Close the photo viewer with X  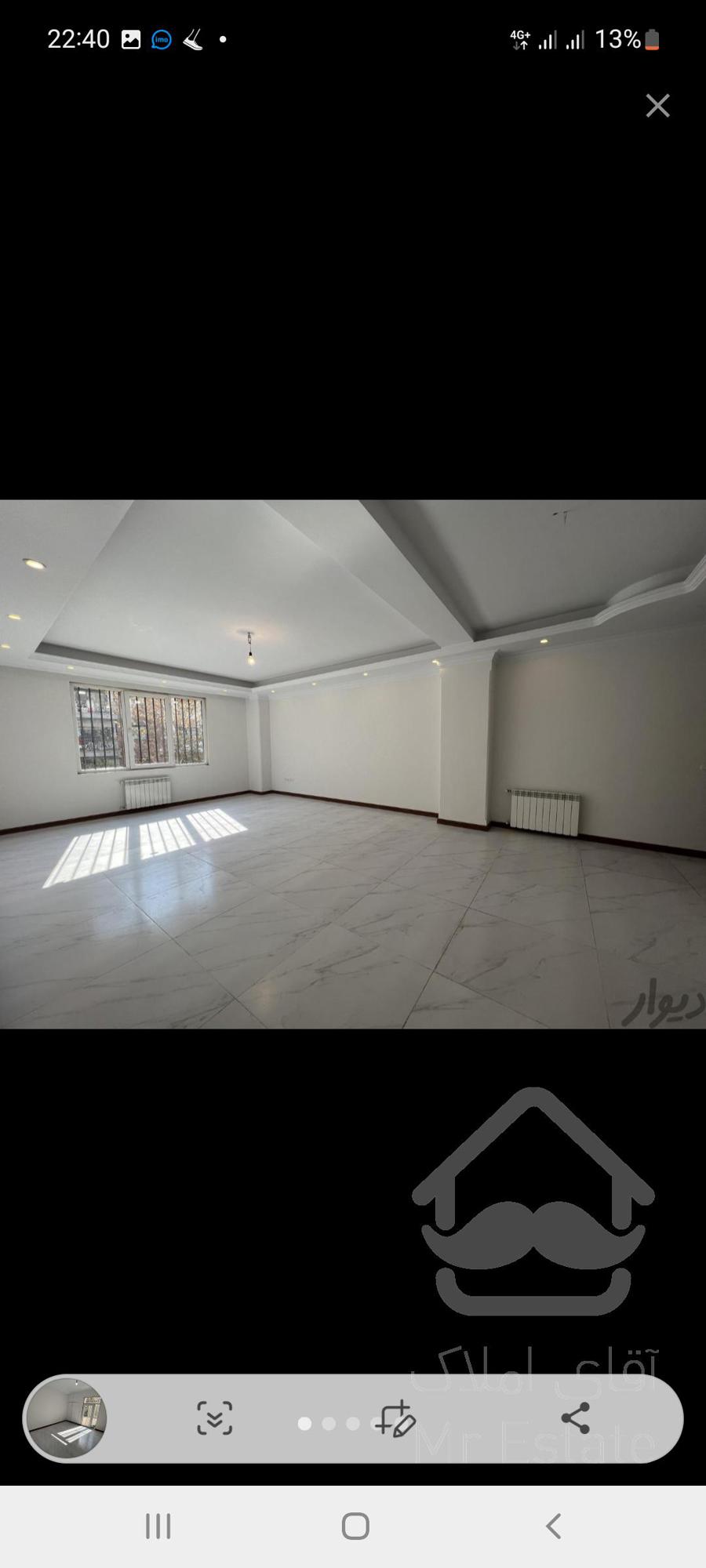[657, 106]
